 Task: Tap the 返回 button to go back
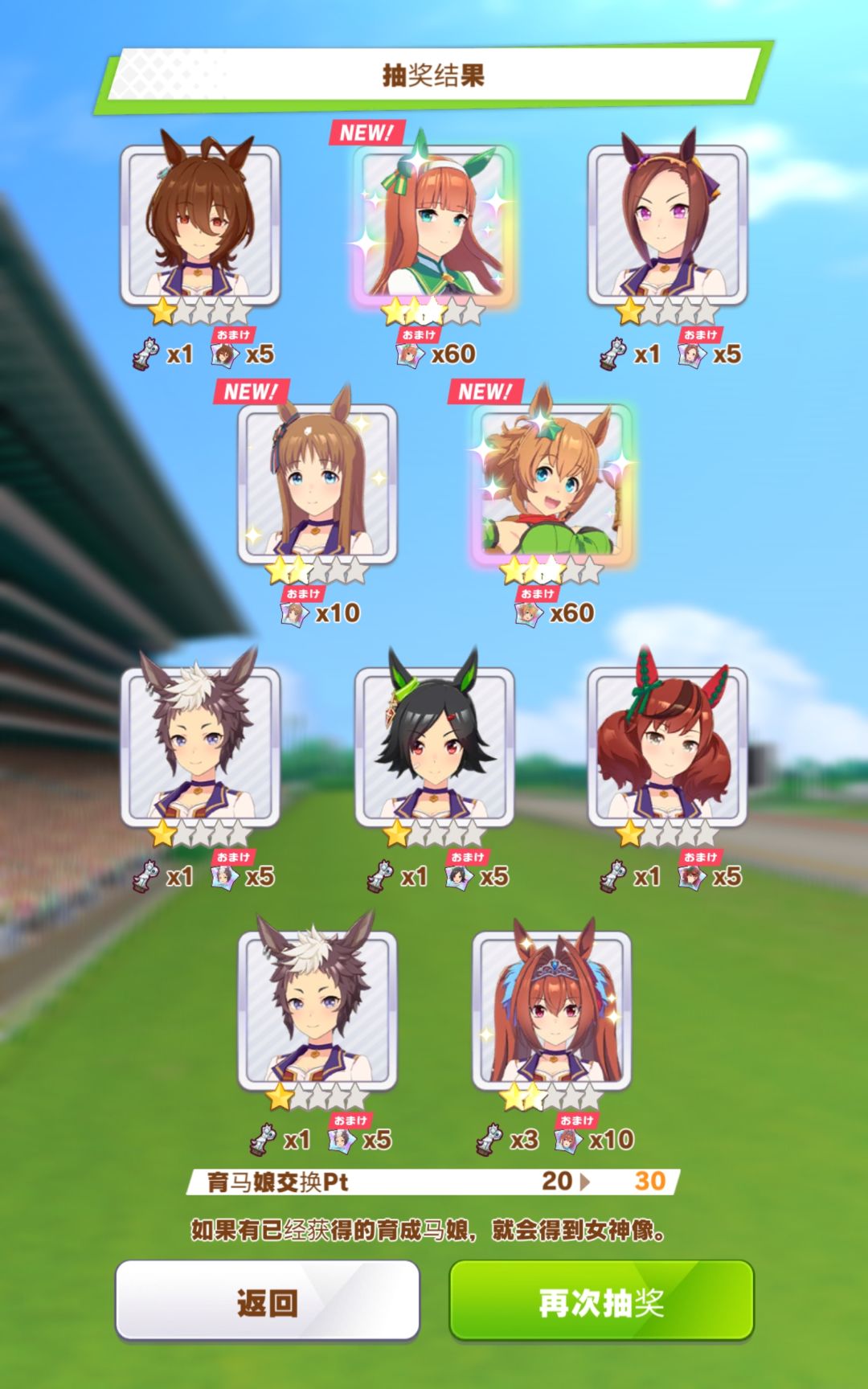tap(267, 1301)
